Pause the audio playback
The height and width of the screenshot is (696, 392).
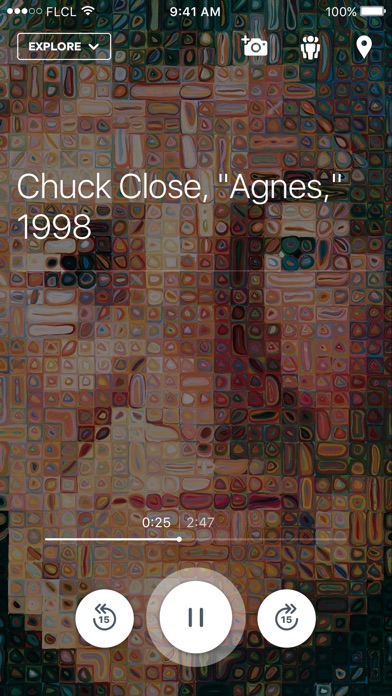tap(196, 617)
